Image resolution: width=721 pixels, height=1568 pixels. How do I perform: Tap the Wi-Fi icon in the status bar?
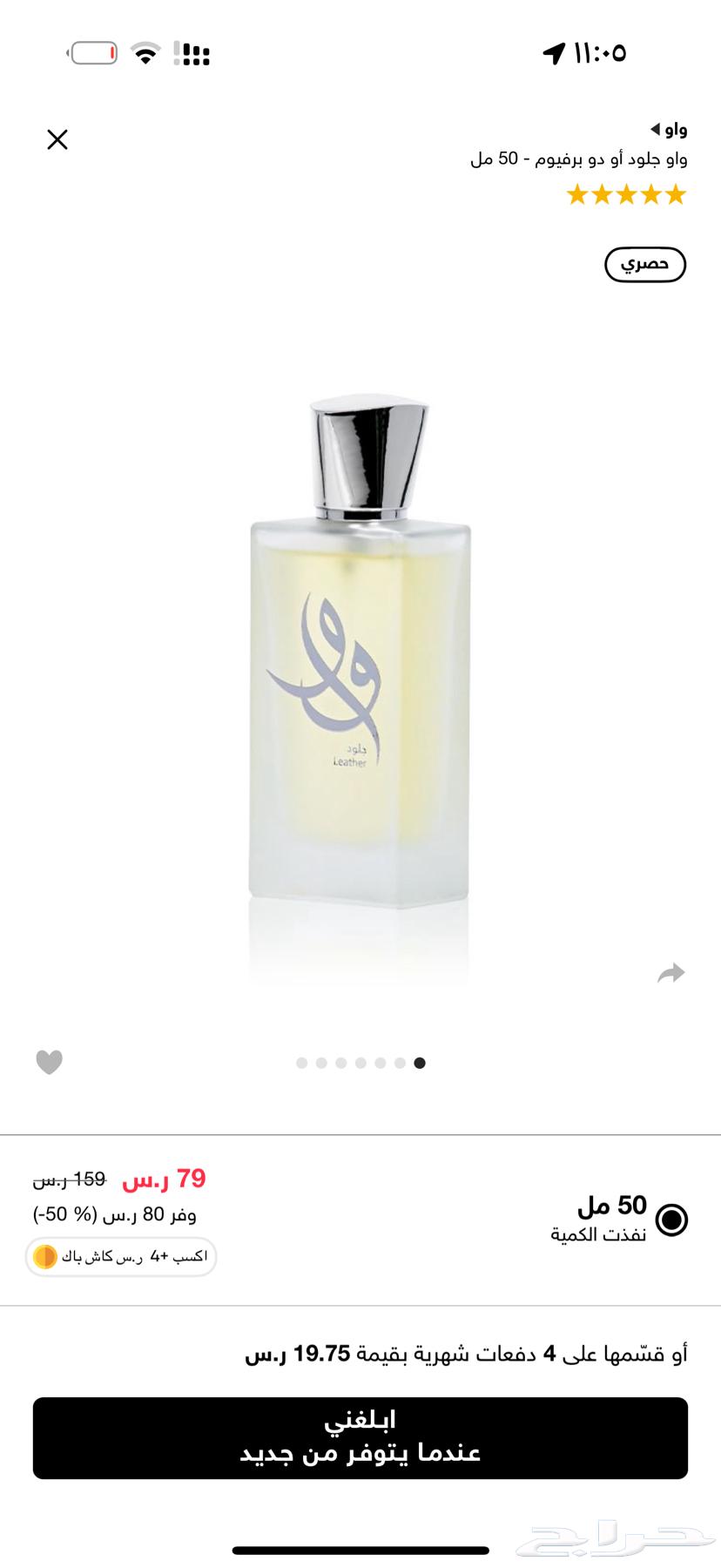tap(147, 51)
